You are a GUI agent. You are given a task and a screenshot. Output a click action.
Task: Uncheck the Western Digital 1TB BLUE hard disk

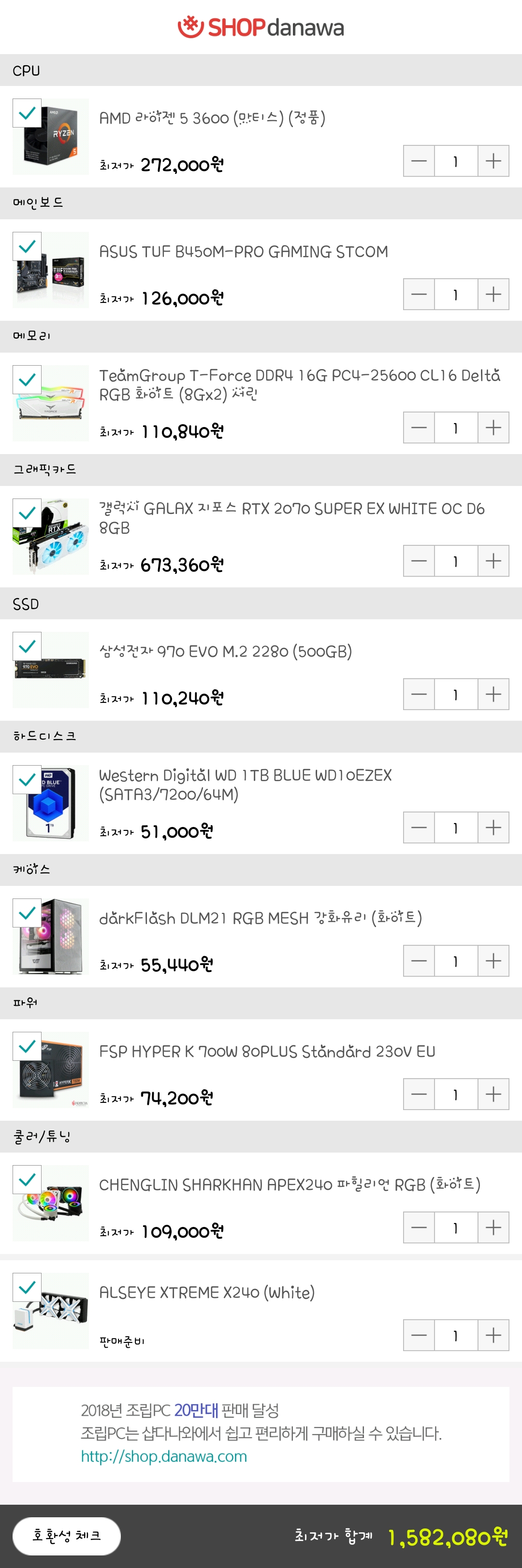[x=27, y=780]
